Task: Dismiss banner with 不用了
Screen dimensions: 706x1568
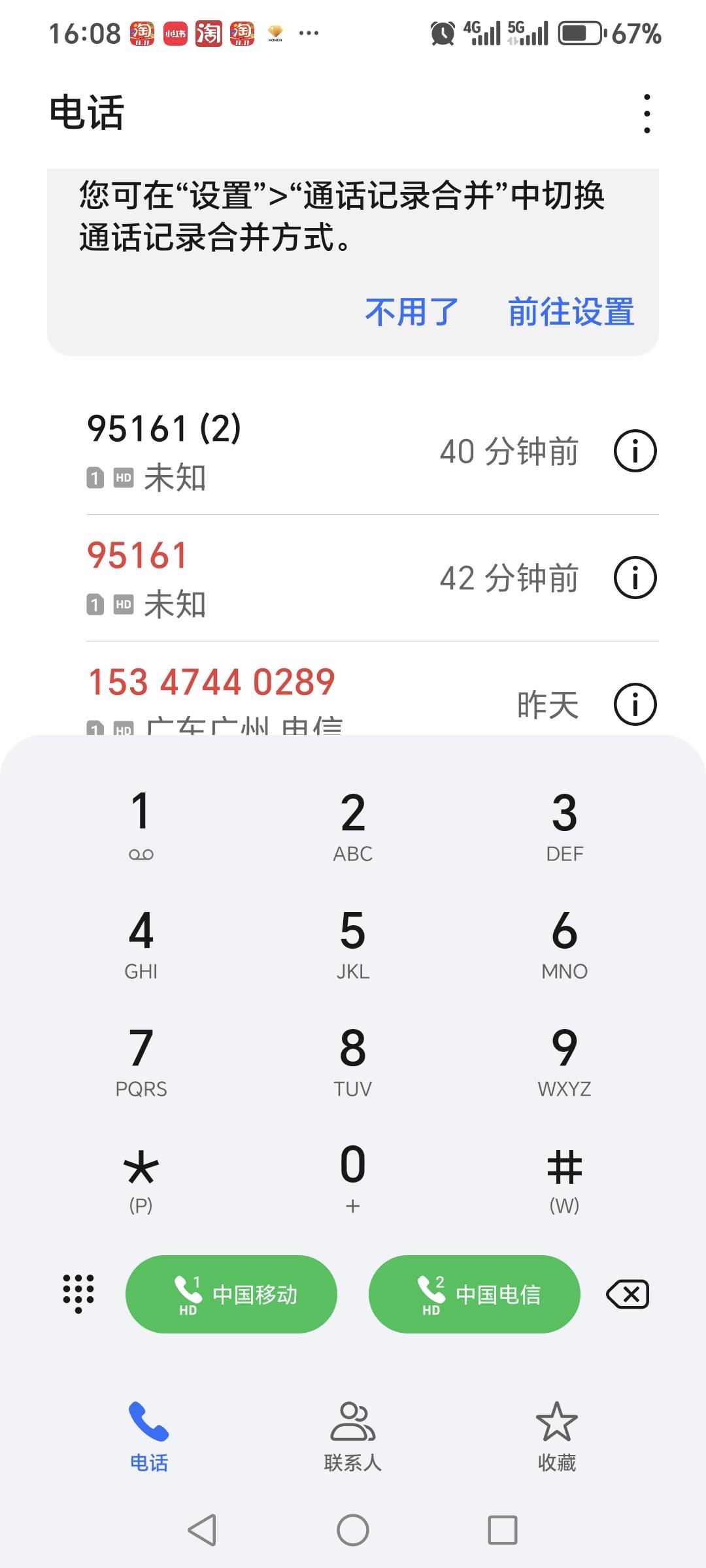Action: click(x=411, y=312)
